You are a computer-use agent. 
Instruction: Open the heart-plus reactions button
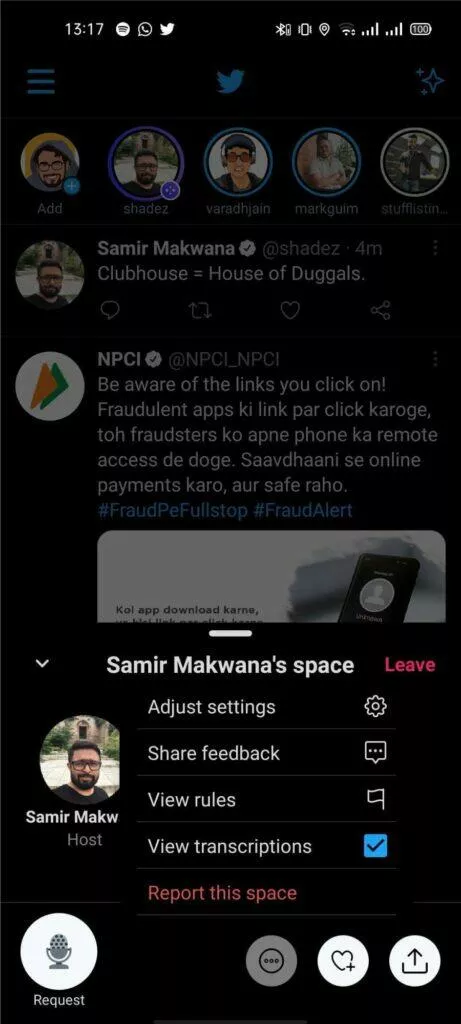pyautogui.click(x=343, y=961)
